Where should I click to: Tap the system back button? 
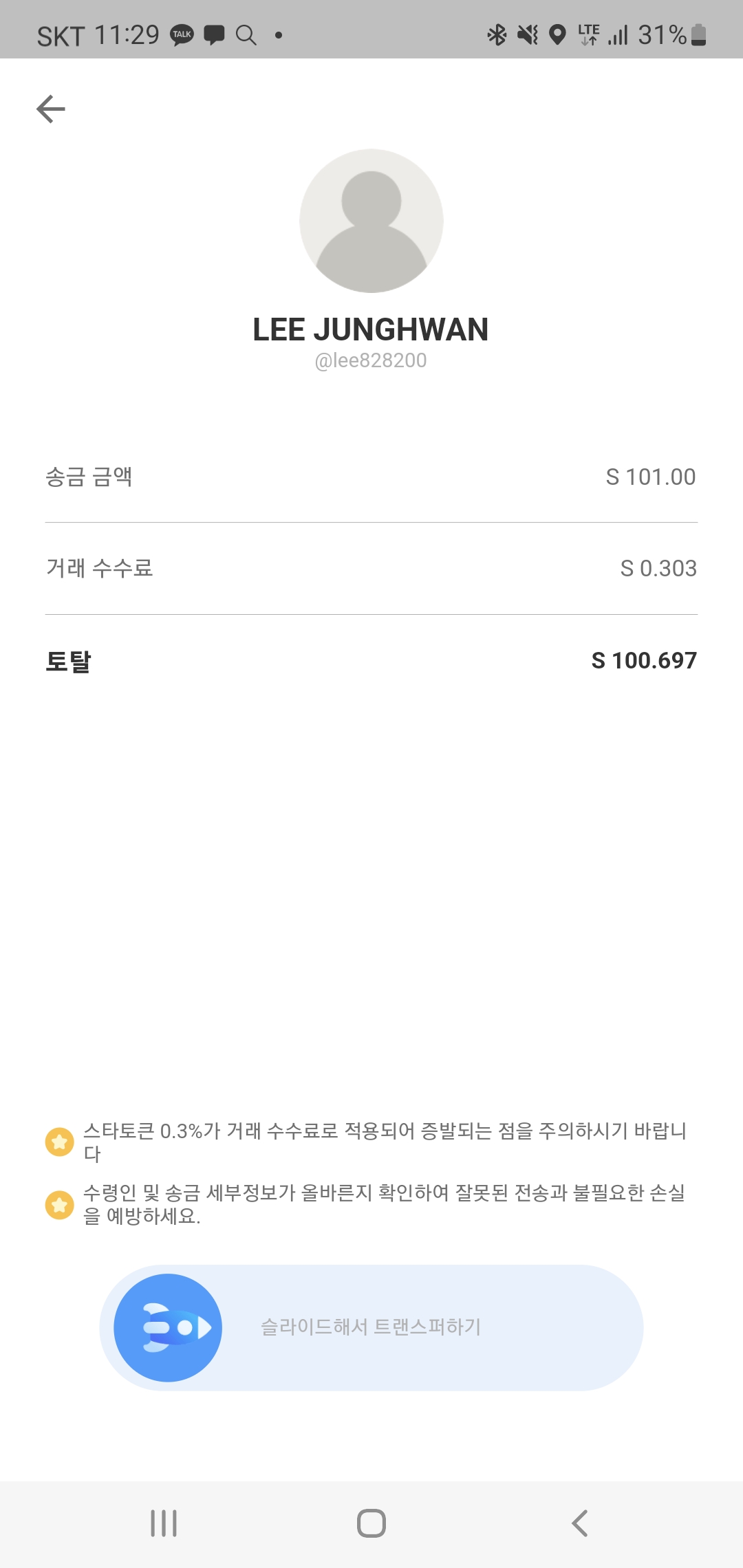click(x=579, y=1523)
